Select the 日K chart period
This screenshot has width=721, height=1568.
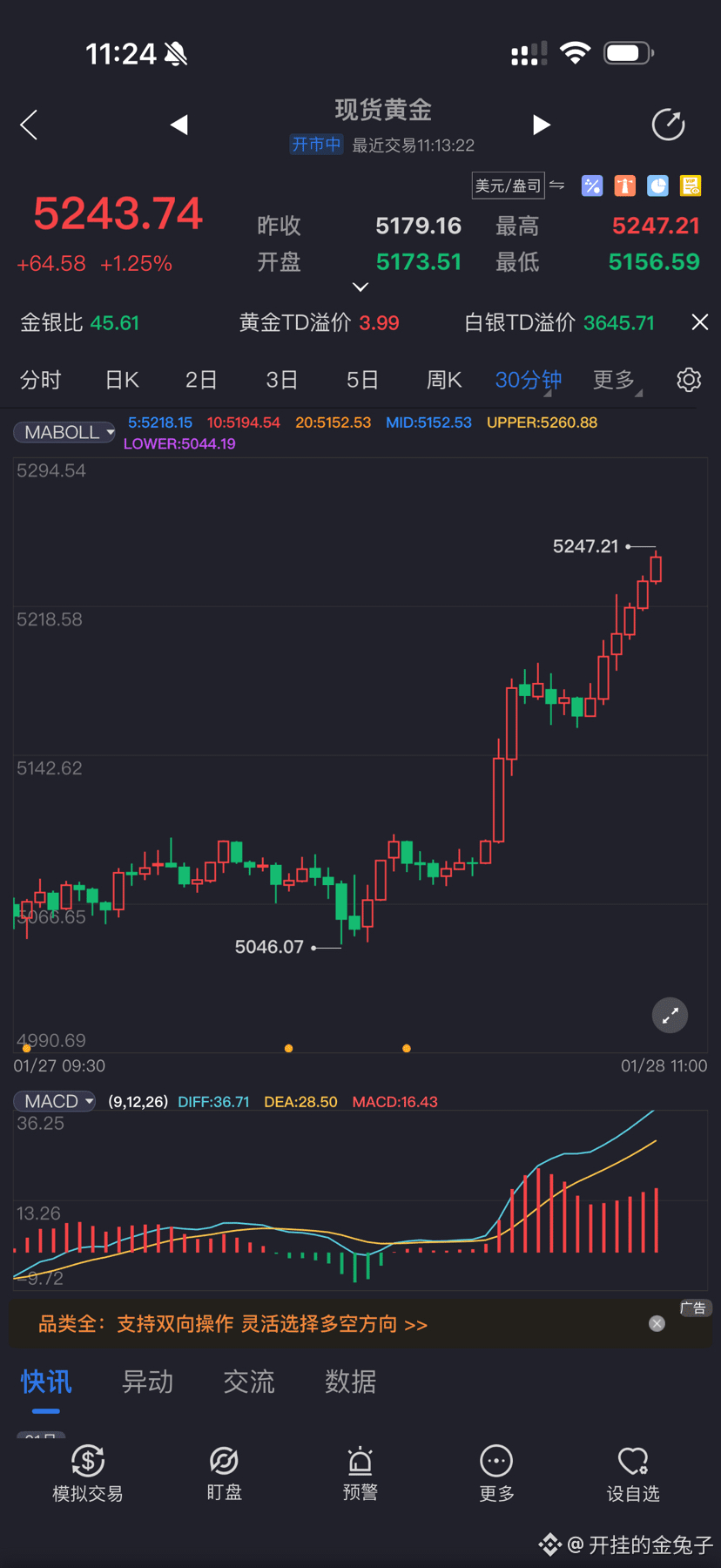[x=122, y=380]
